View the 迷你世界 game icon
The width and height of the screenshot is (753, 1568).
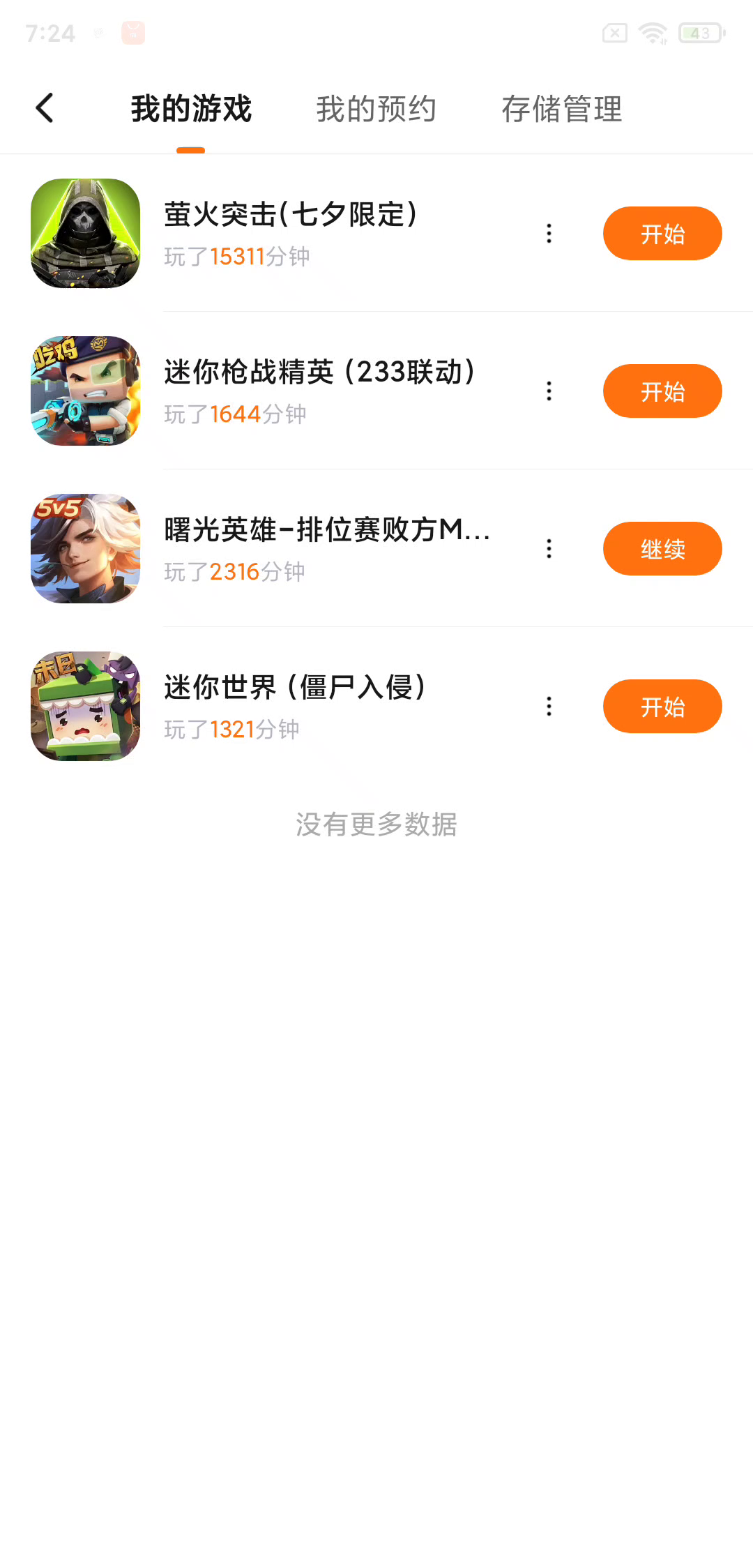(86, 707)
